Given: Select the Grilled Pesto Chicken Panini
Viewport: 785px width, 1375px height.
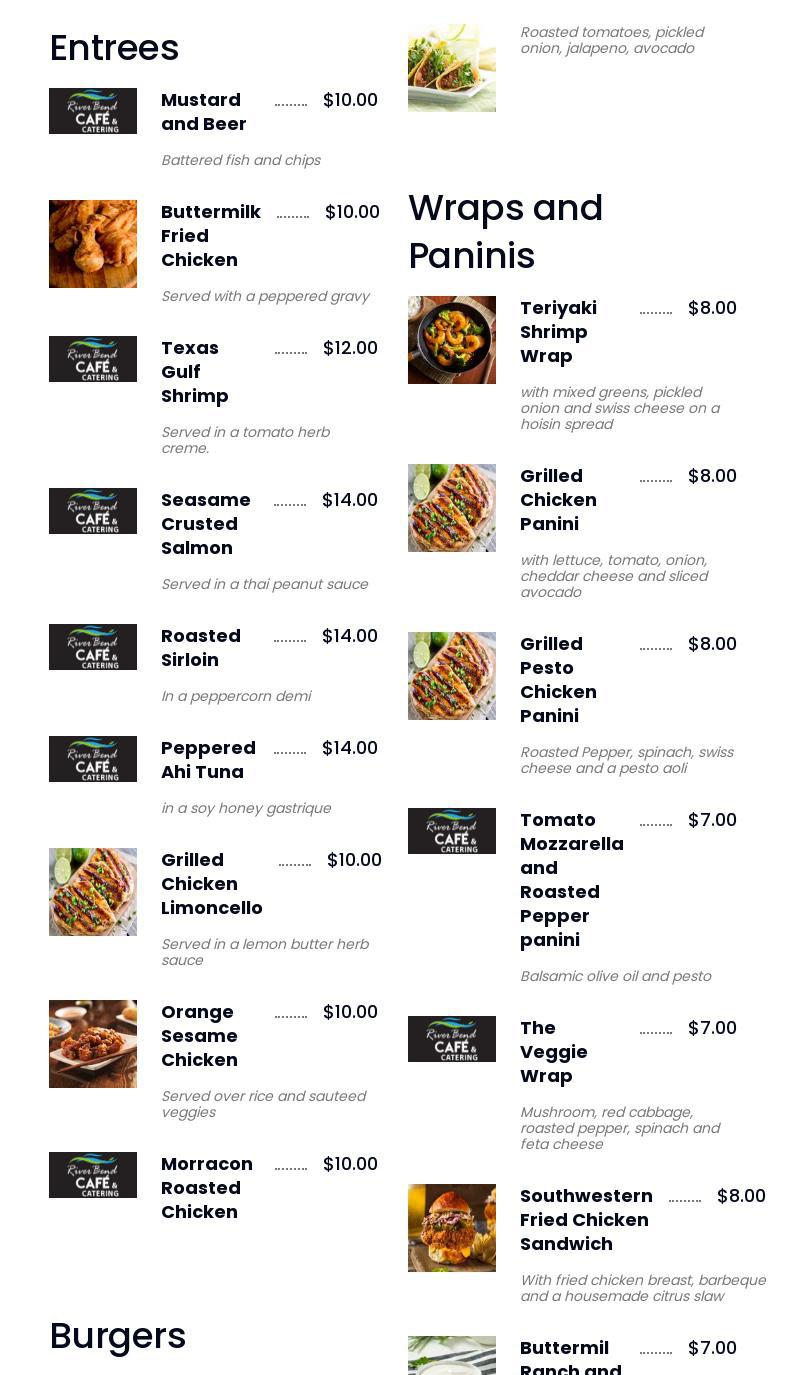Looking at the screenshot, I should point(558,680).
